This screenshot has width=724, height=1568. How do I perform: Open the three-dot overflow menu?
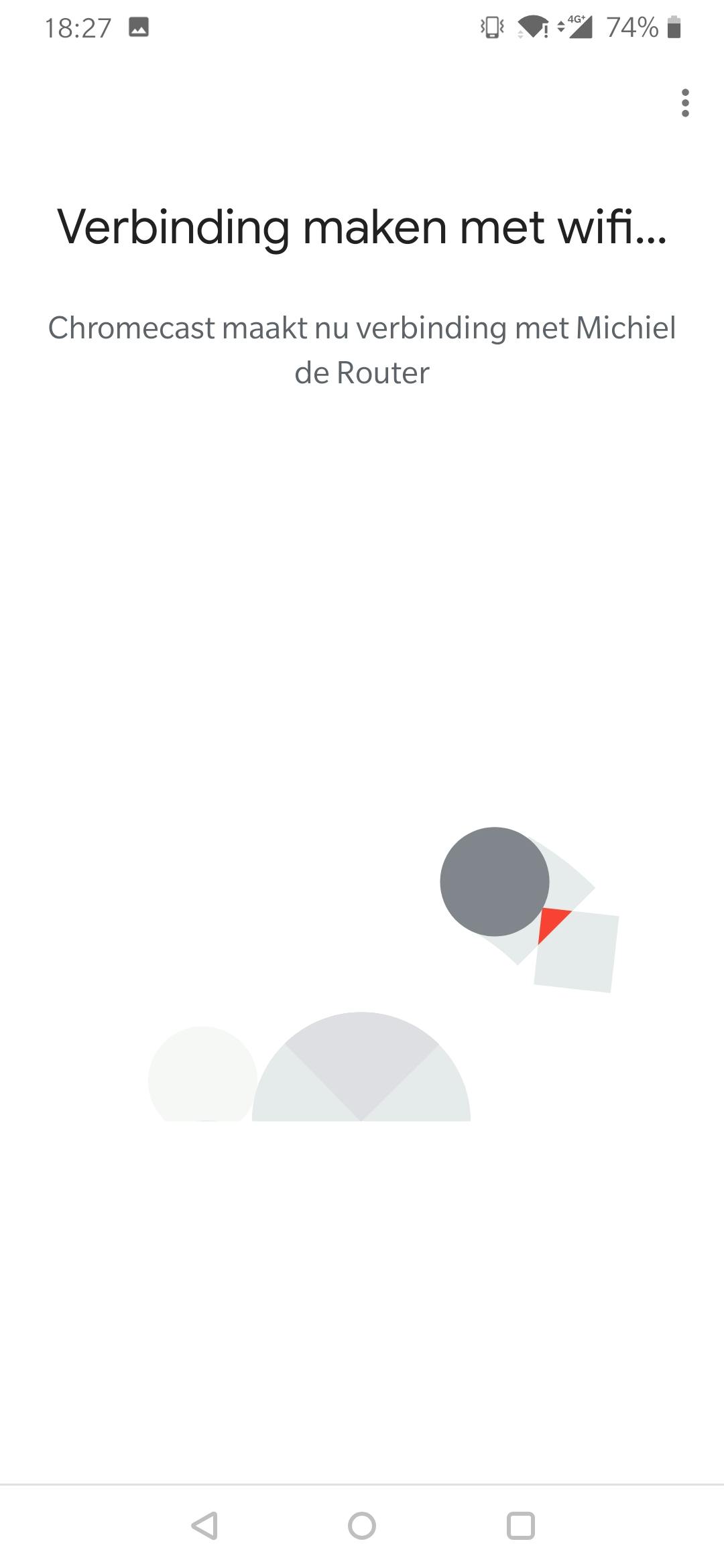684,103
